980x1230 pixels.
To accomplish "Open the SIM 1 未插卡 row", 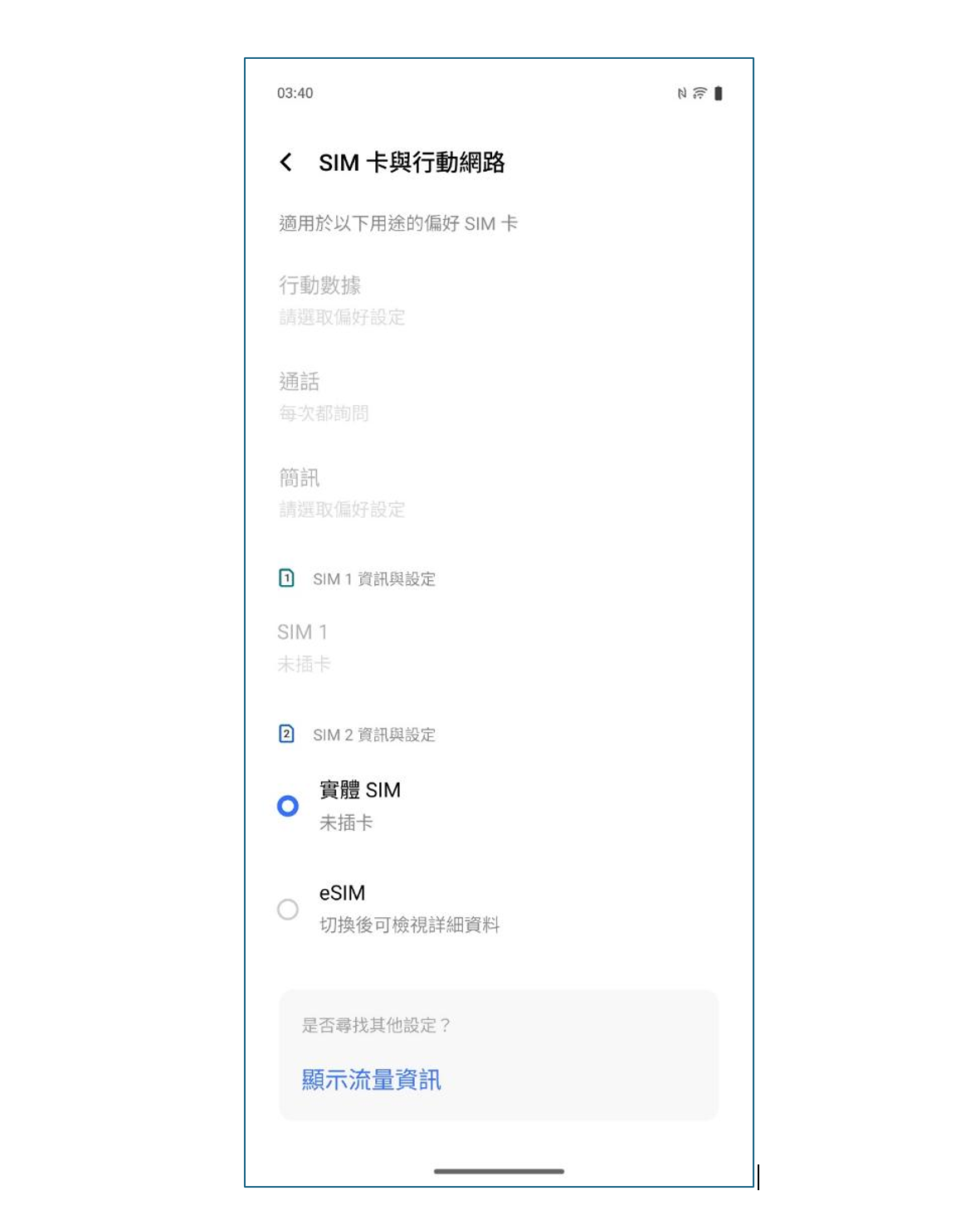I will pyautogui.click(x=304, y=647).
